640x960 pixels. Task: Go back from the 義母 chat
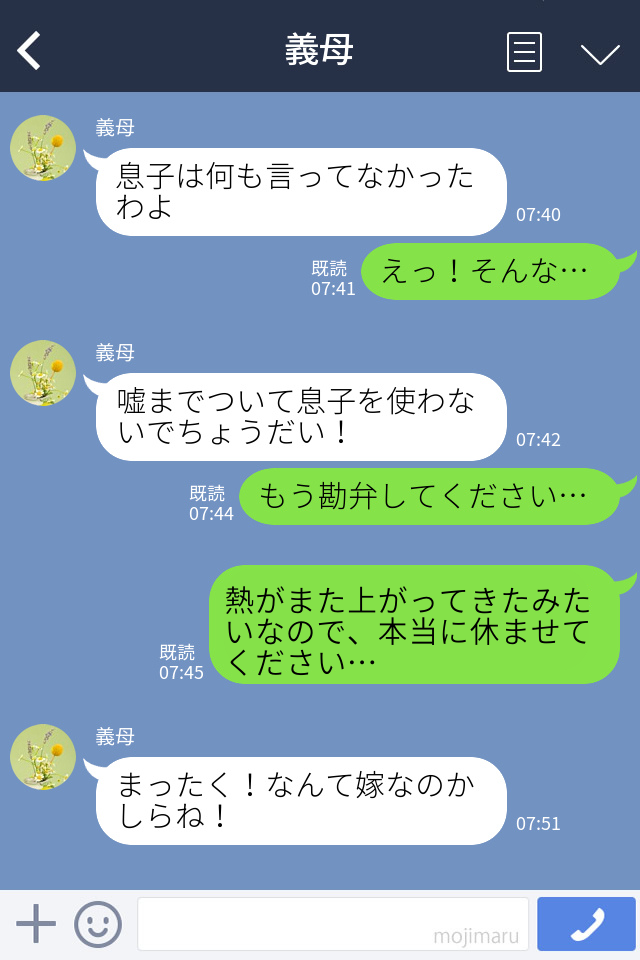click(x=29, y=51)
